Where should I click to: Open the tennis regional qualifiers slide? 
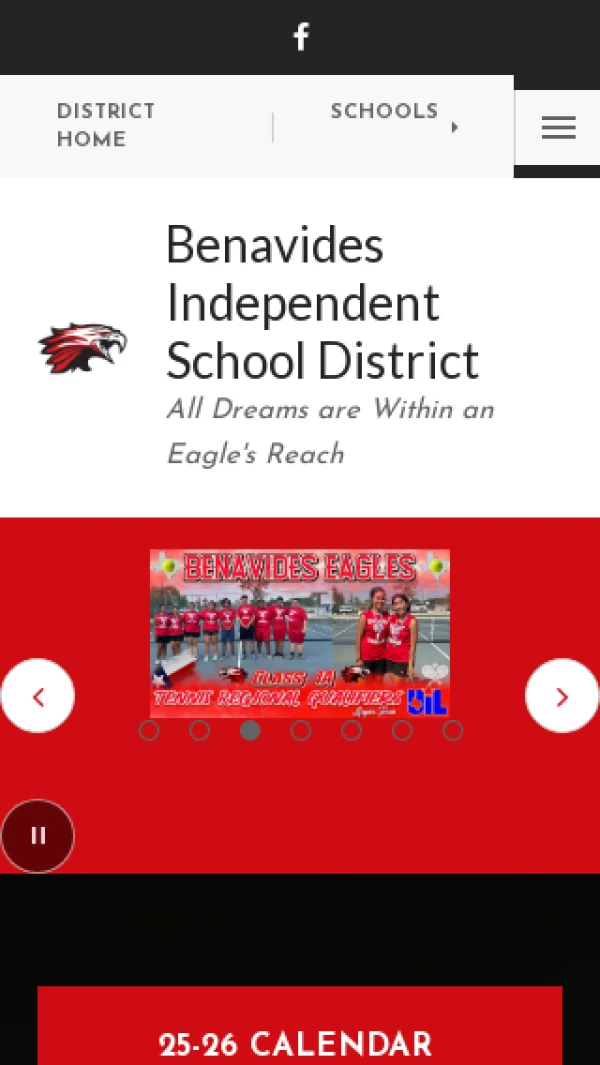click(300, 633)
